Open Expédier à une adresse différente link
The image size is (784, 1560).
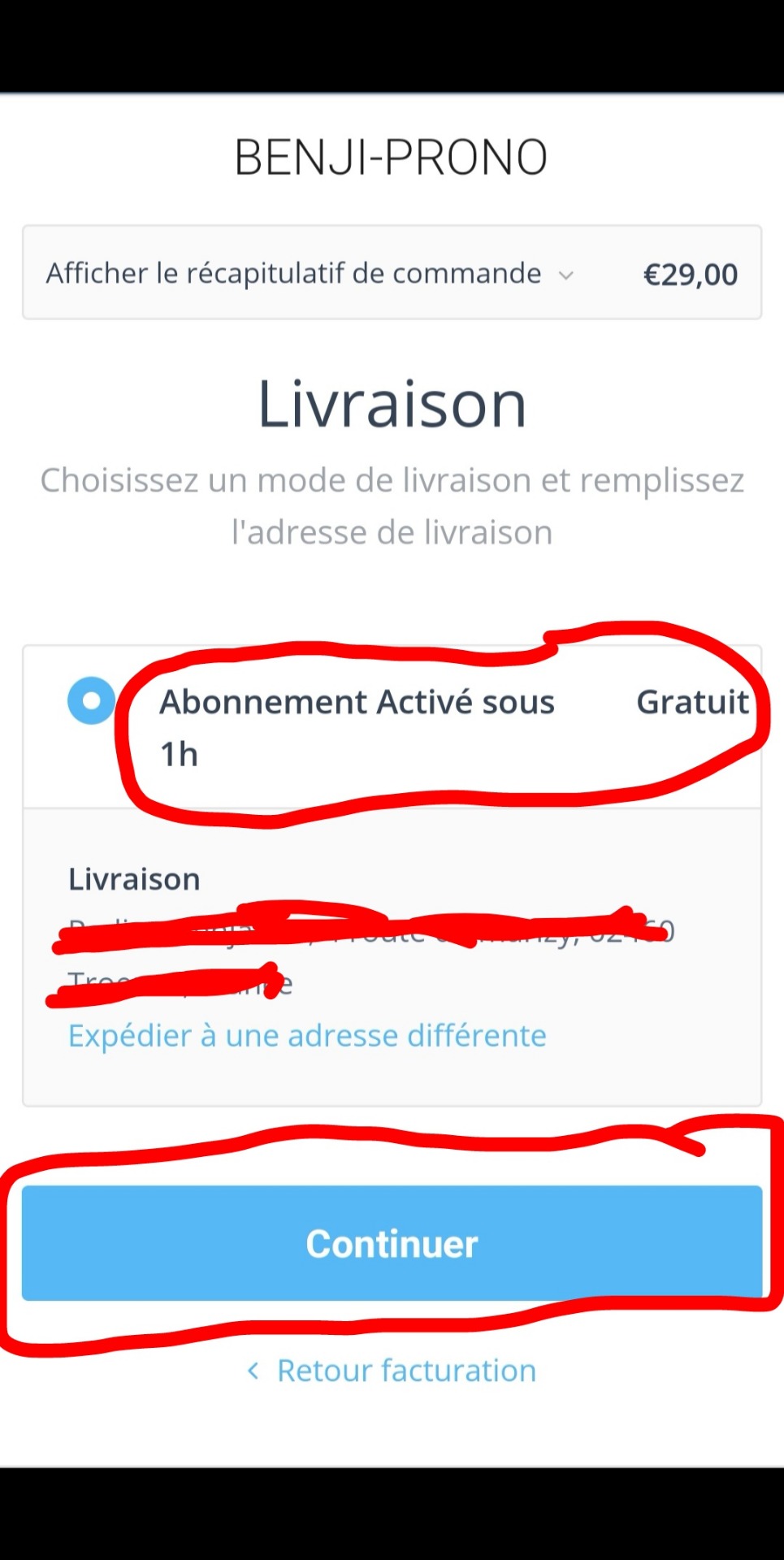pos(307,1036)
